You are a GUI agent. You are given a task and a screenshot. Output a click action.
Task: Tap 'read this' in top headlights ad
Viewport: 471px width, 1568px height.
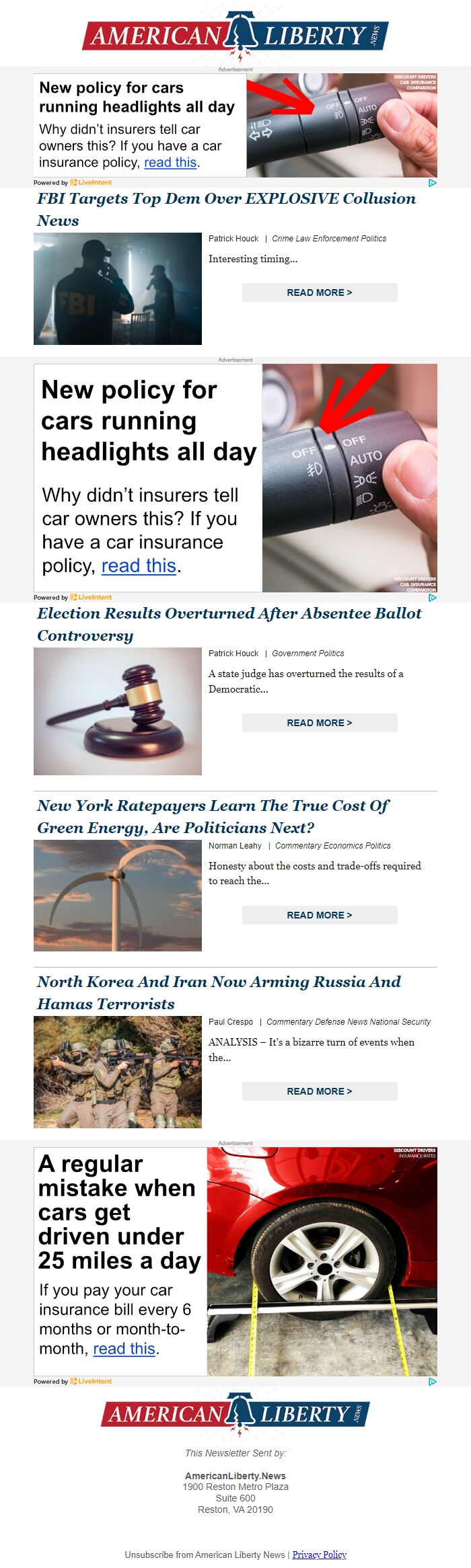pos(170,163)
